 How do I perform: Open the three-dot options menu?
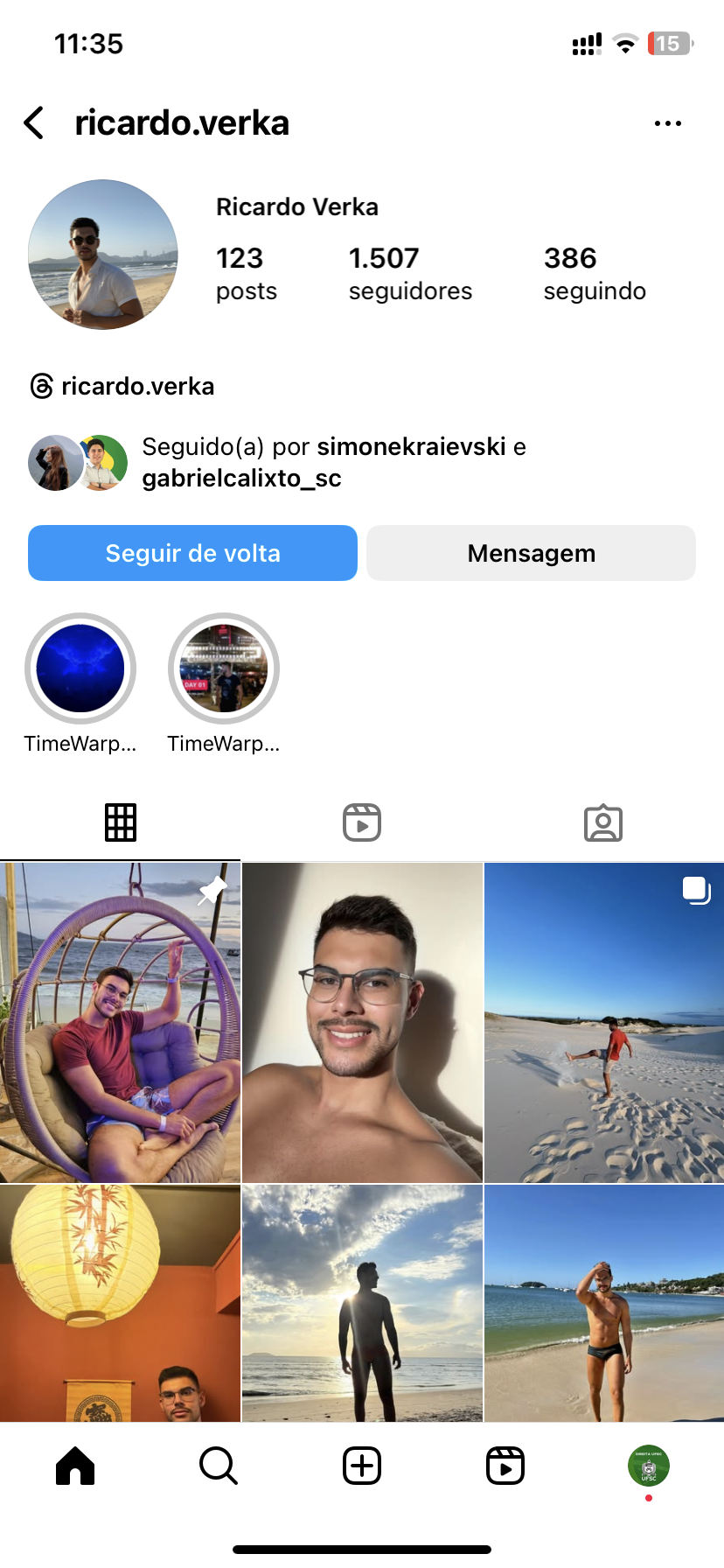click(667, 123)
